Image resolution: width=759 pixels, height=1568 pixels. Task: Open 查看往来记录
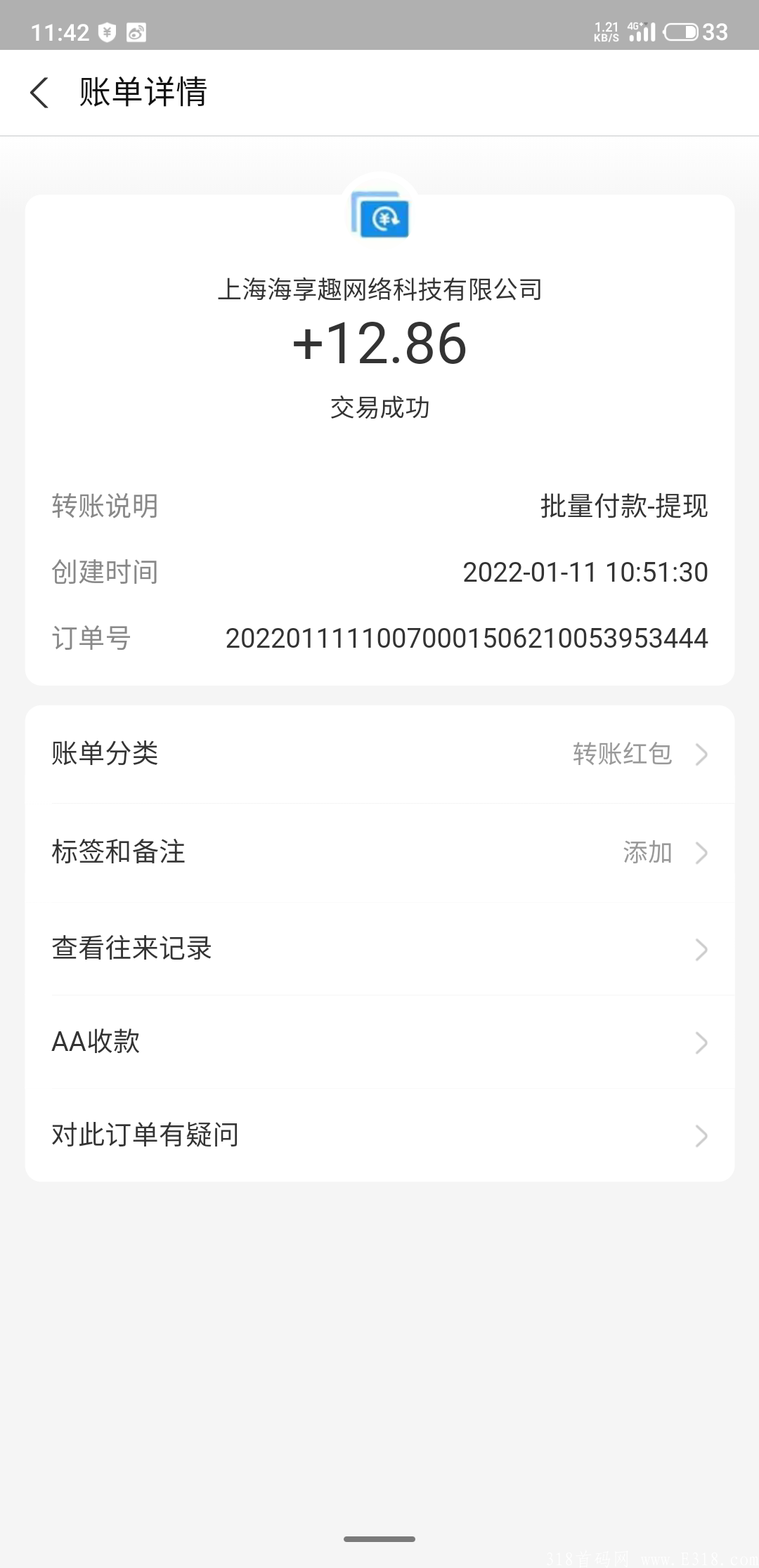click(379, 948)
